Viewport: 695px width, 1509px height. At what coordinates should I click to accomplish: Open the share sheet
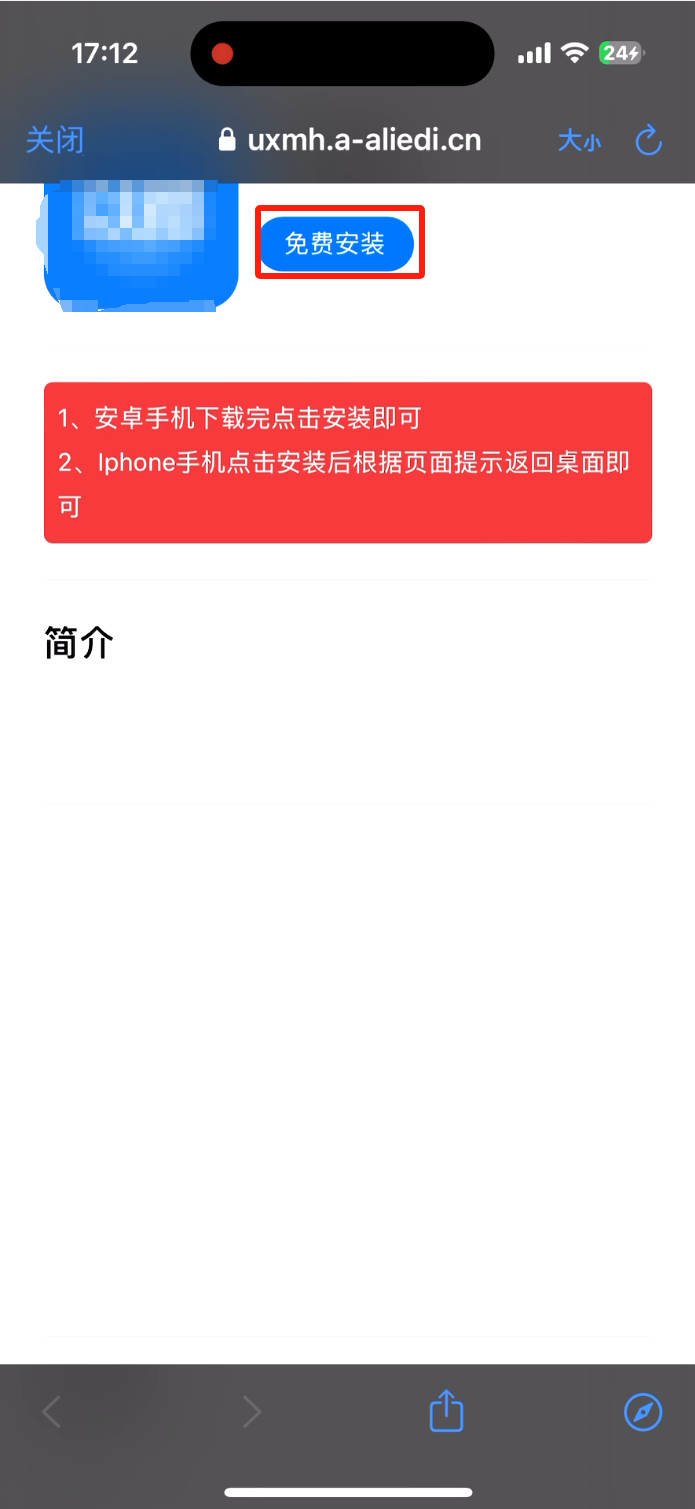tap(446, 1412)
